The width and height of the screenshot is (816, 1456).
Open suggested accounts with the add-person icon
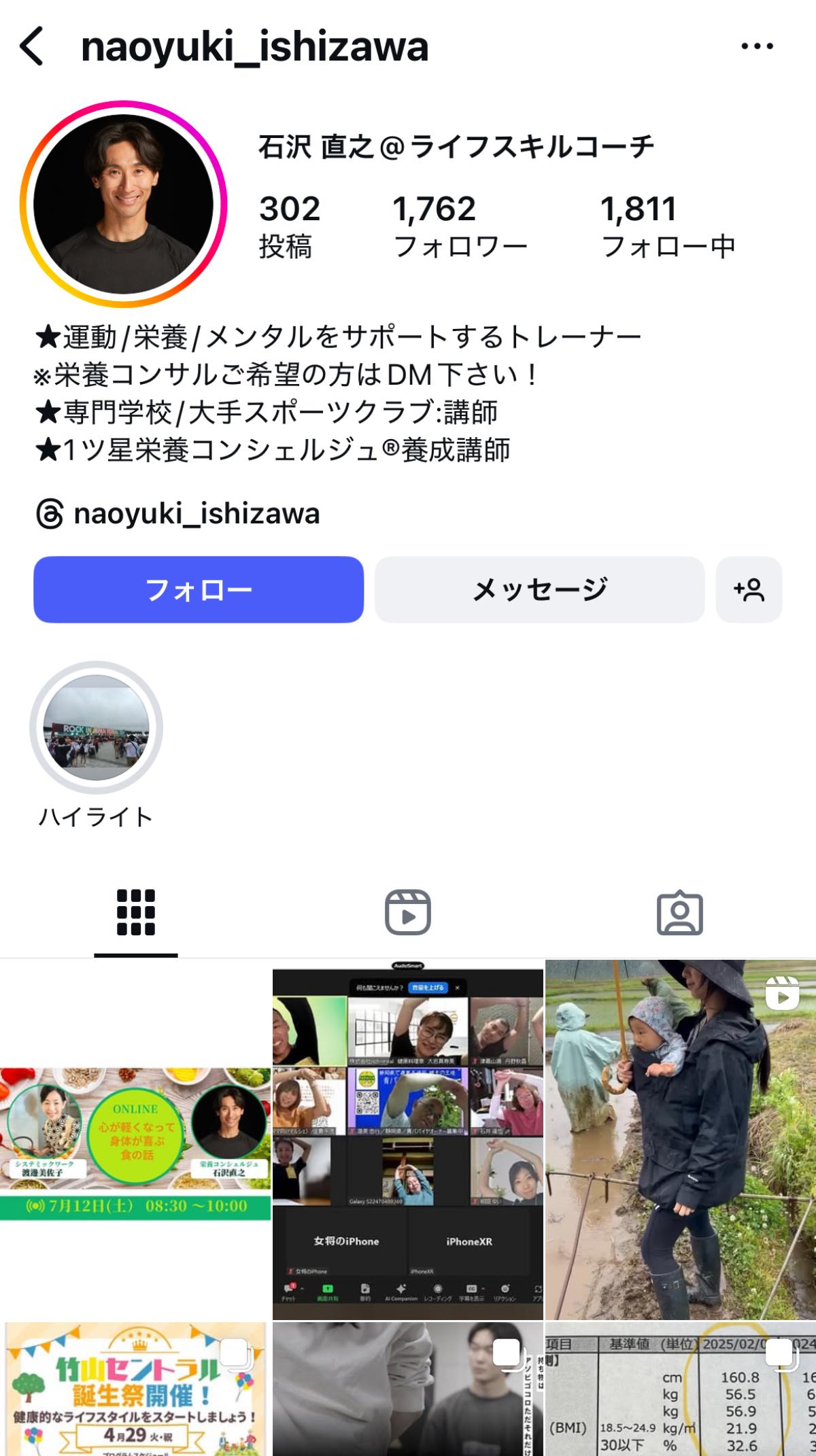click(x=749, y=589)
